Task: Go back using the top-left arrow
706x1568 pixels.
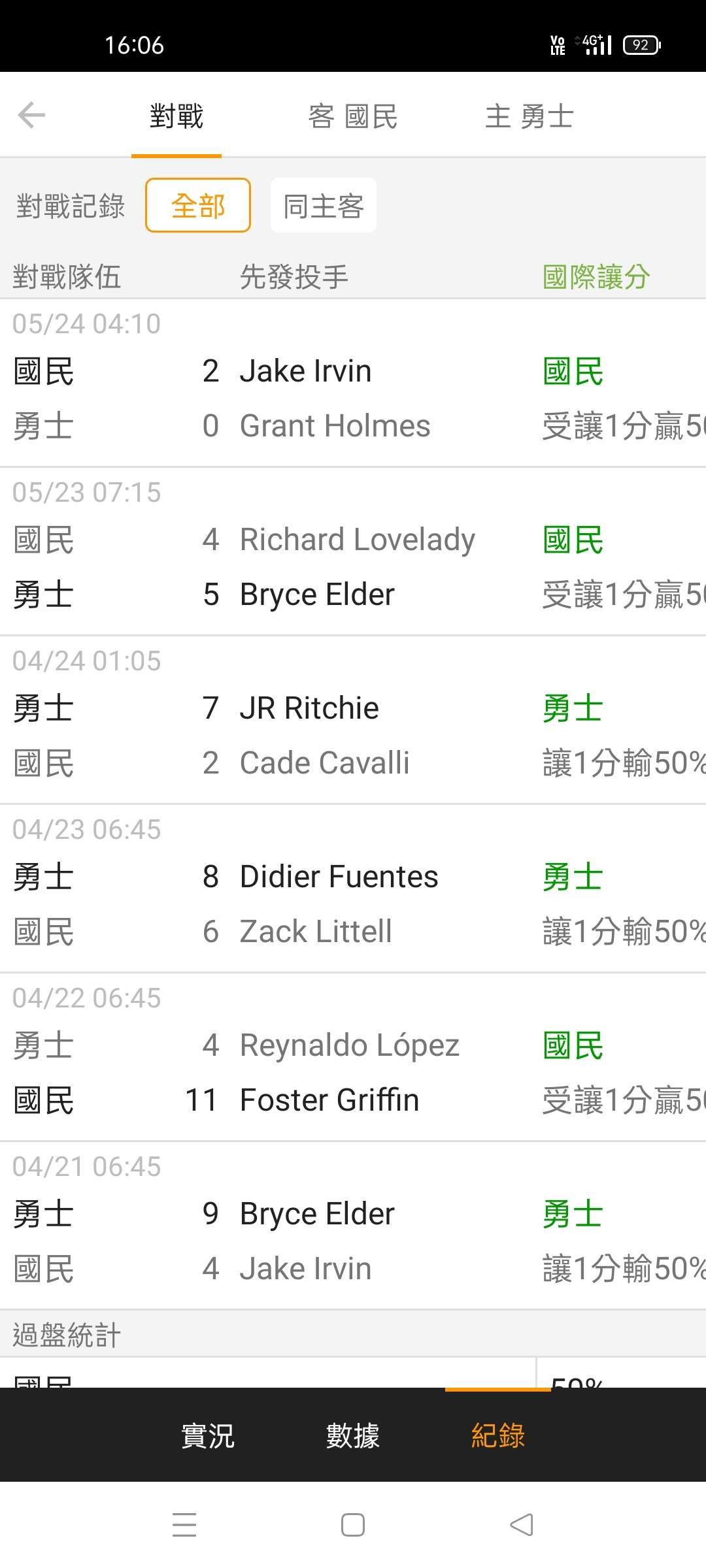Action: (x=31, y=116)
